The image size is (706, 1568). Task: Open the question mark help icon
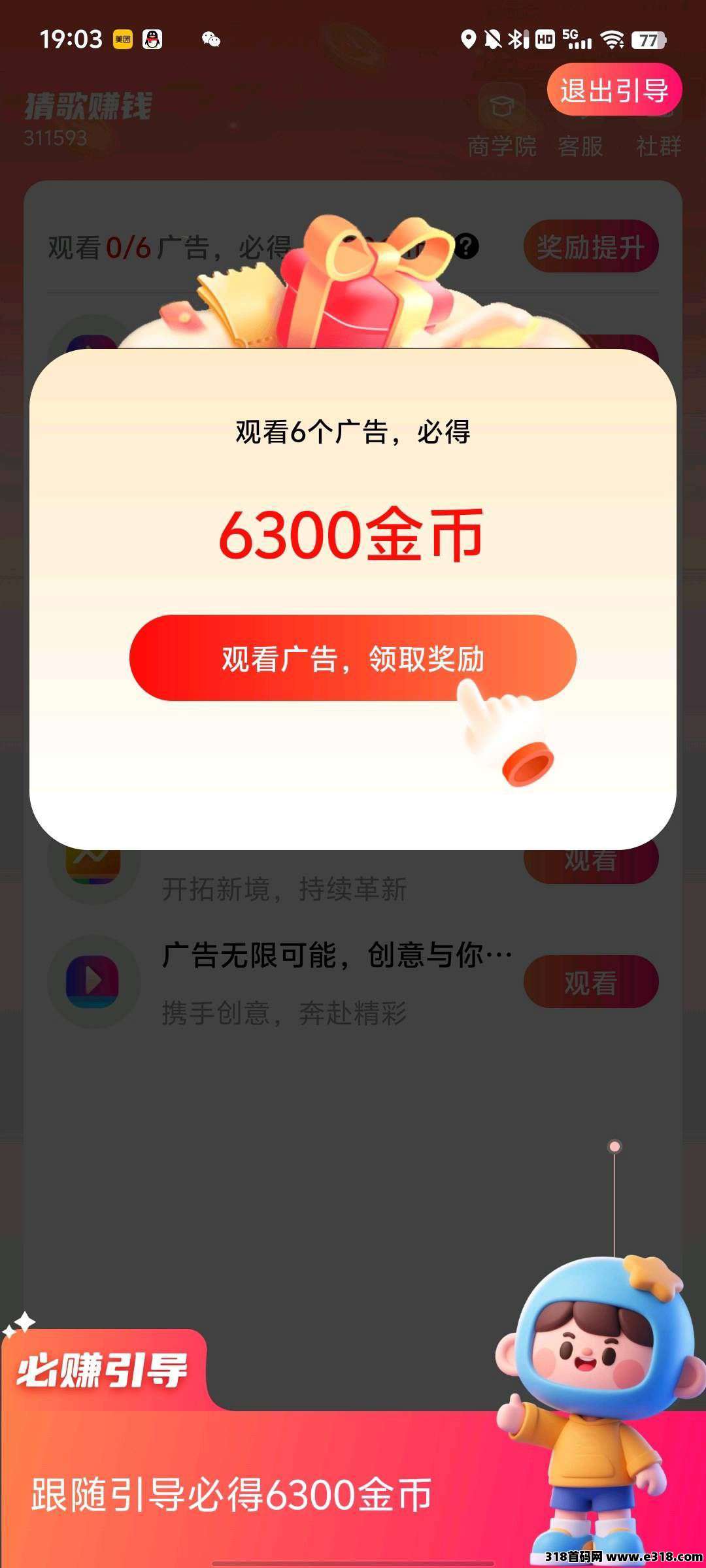coord(466,246)
